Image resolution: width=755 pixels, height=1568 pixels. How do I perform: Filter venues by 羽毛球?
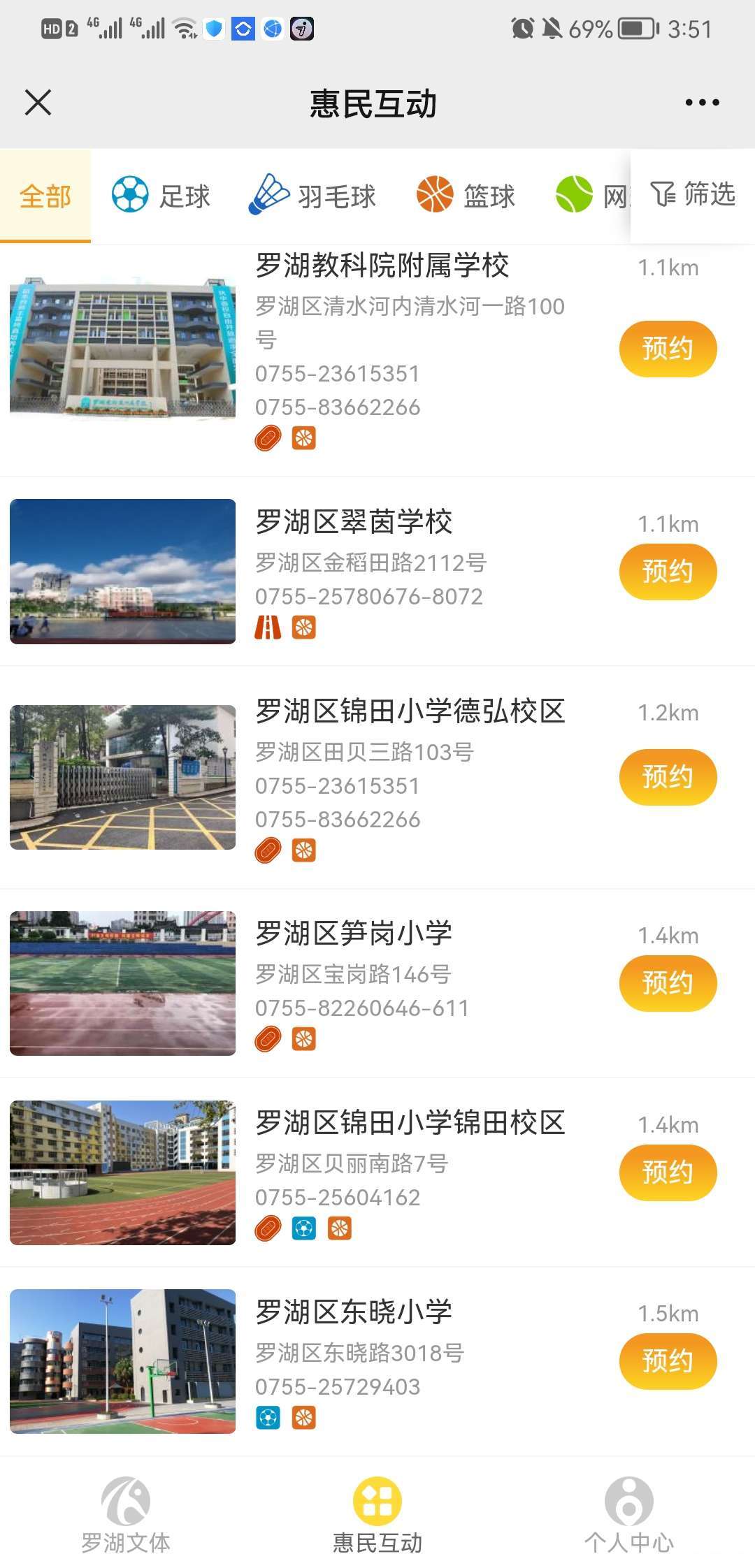[312, 195]
